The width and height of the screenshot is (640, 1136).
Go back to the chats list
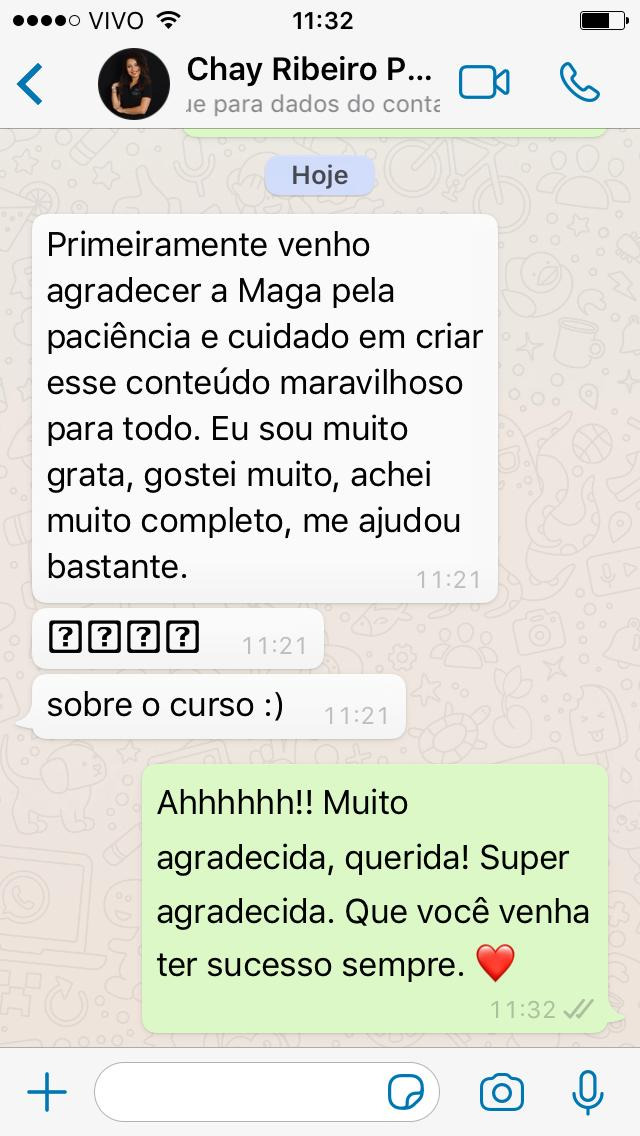pos(31,83)
